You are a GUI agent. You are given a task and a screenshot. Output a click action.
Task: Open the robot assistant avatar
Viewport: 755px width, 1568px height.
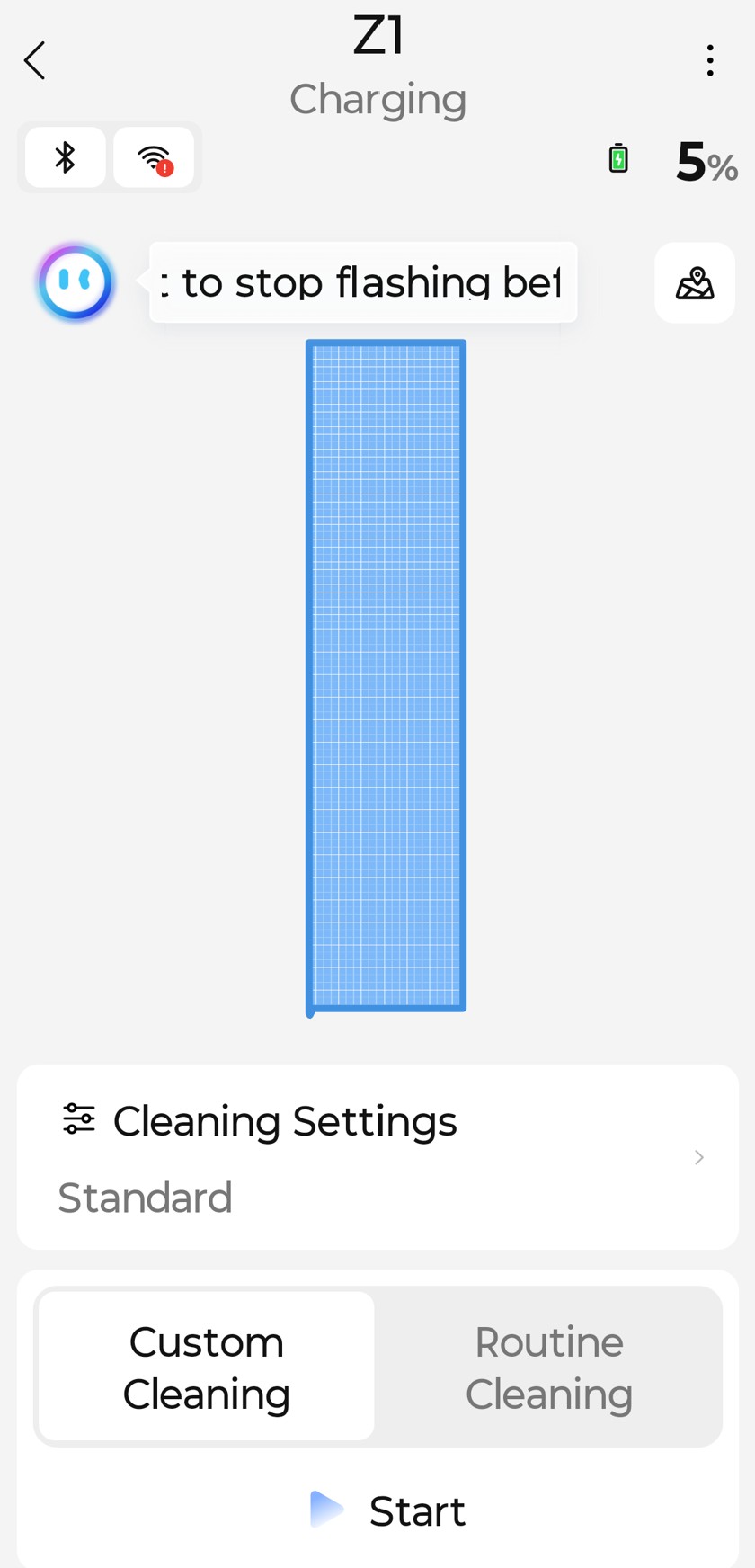click(75, 283)
